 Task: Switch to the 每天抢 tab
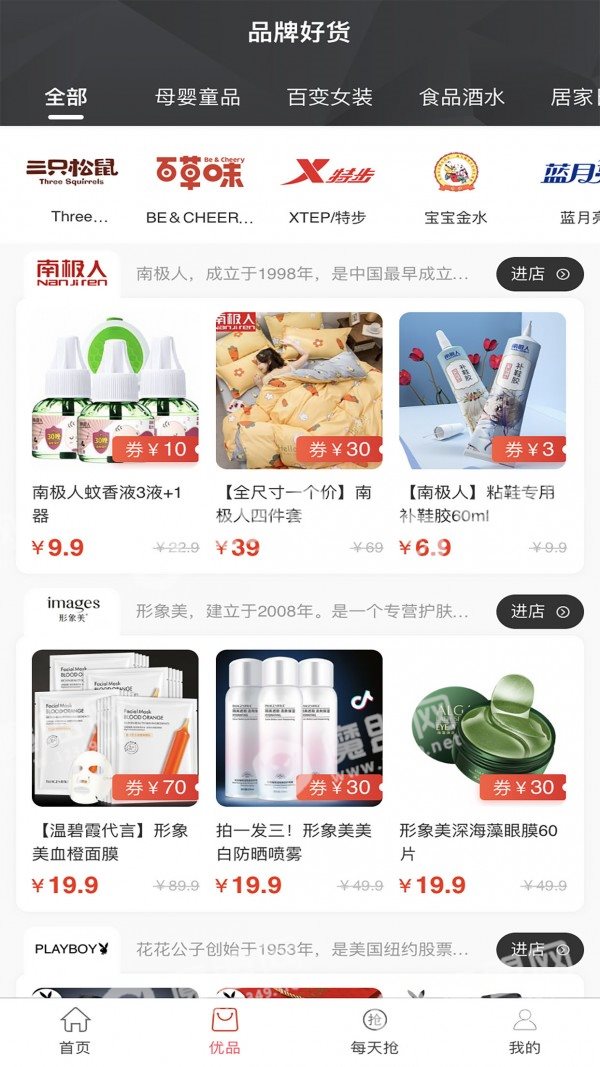375,1032
